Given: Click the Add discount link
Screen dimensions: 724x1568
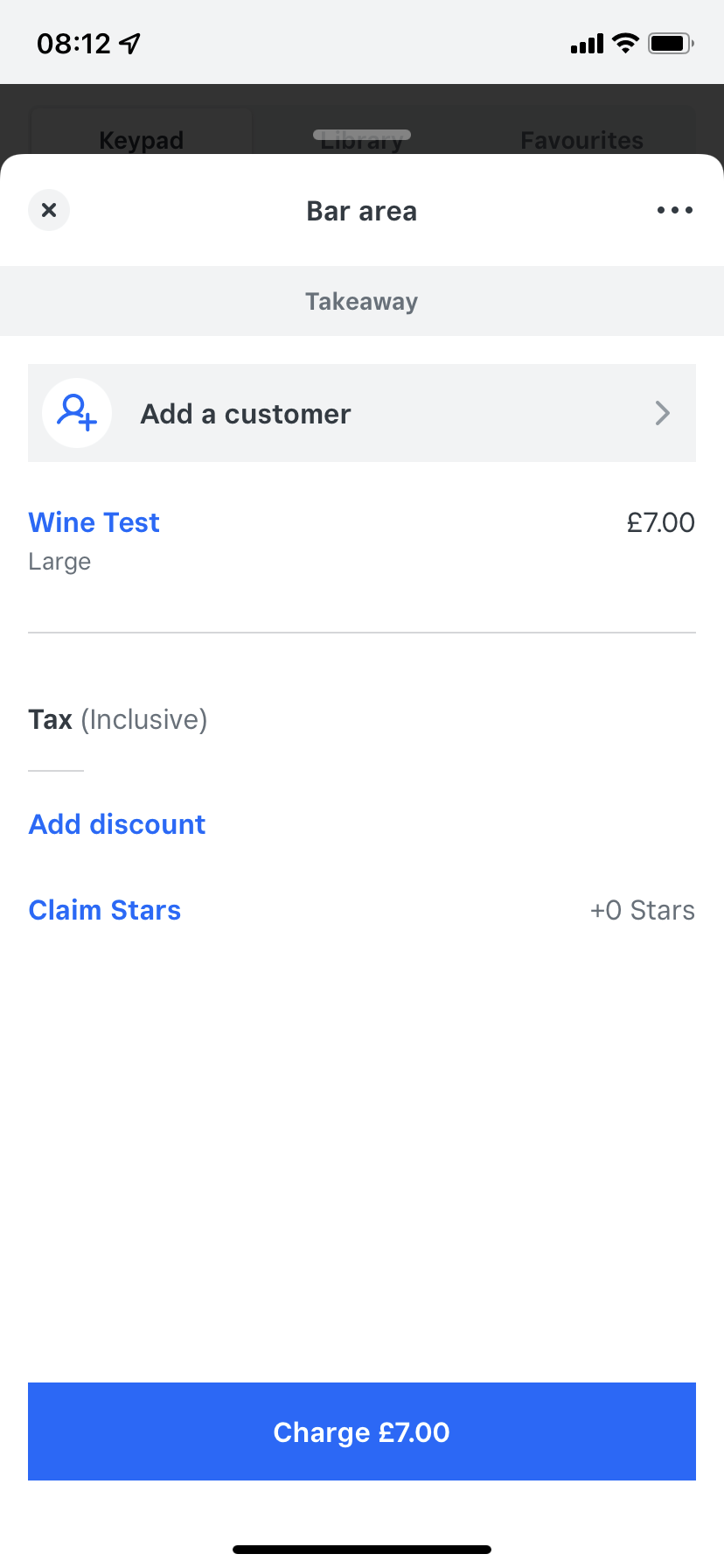Looking at the screenshot, I should coord(116,823).
